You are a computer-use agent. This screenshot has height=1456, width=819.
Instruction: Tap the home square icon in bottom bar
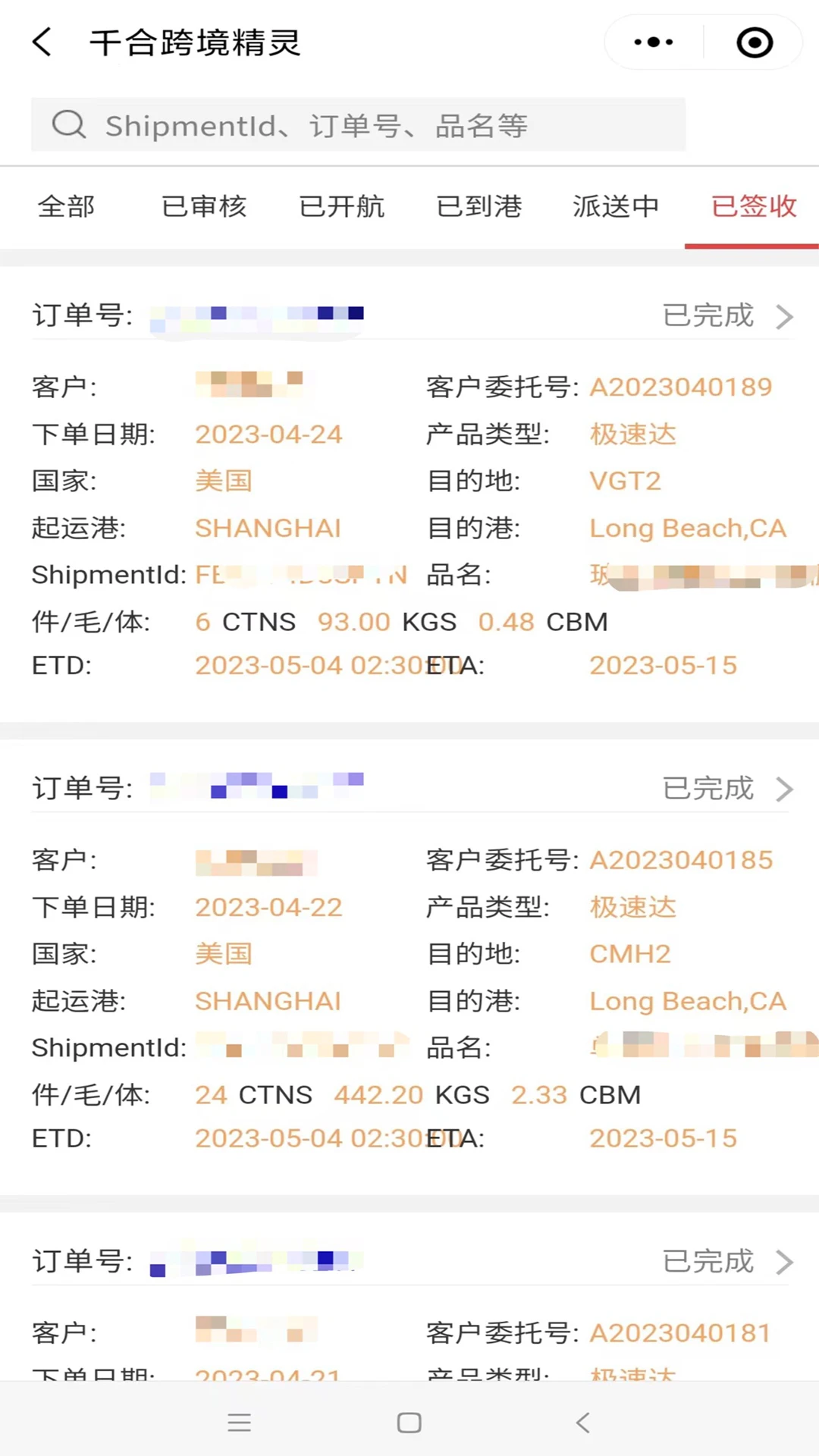[409, 1423]
